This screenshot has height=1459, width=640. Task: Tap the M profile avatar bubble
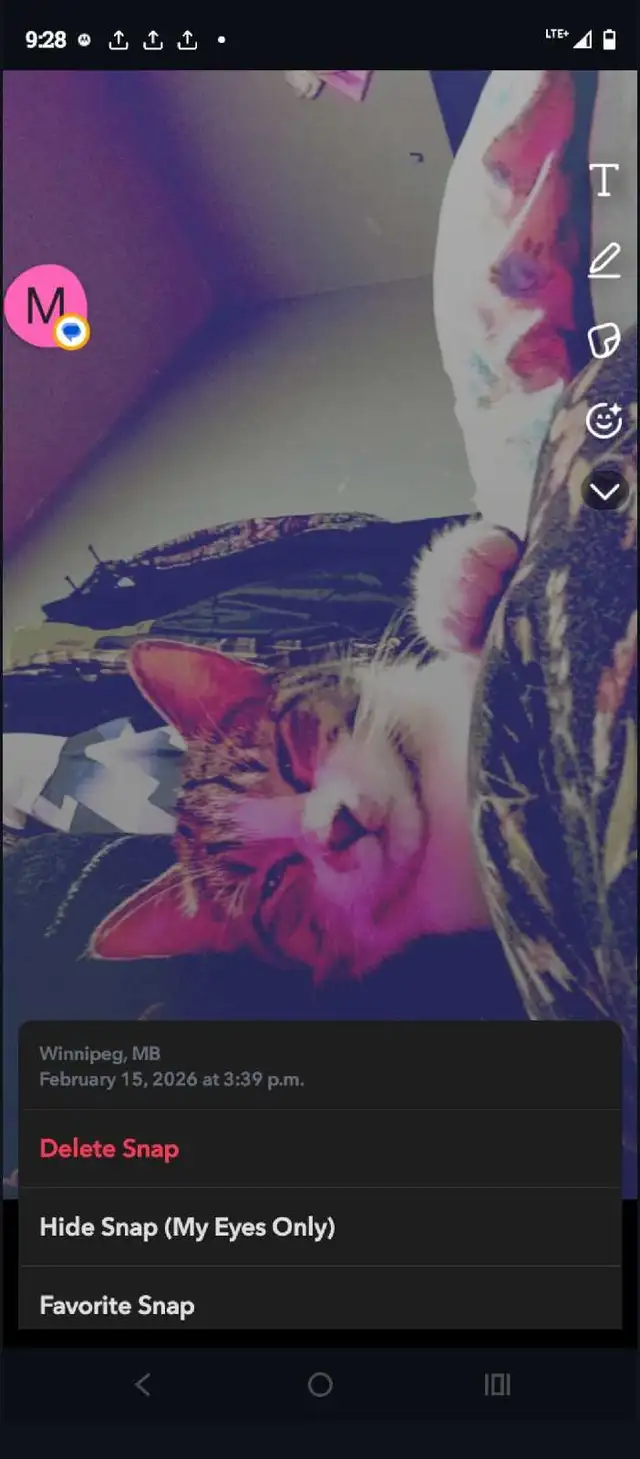(x=46, y=306)
